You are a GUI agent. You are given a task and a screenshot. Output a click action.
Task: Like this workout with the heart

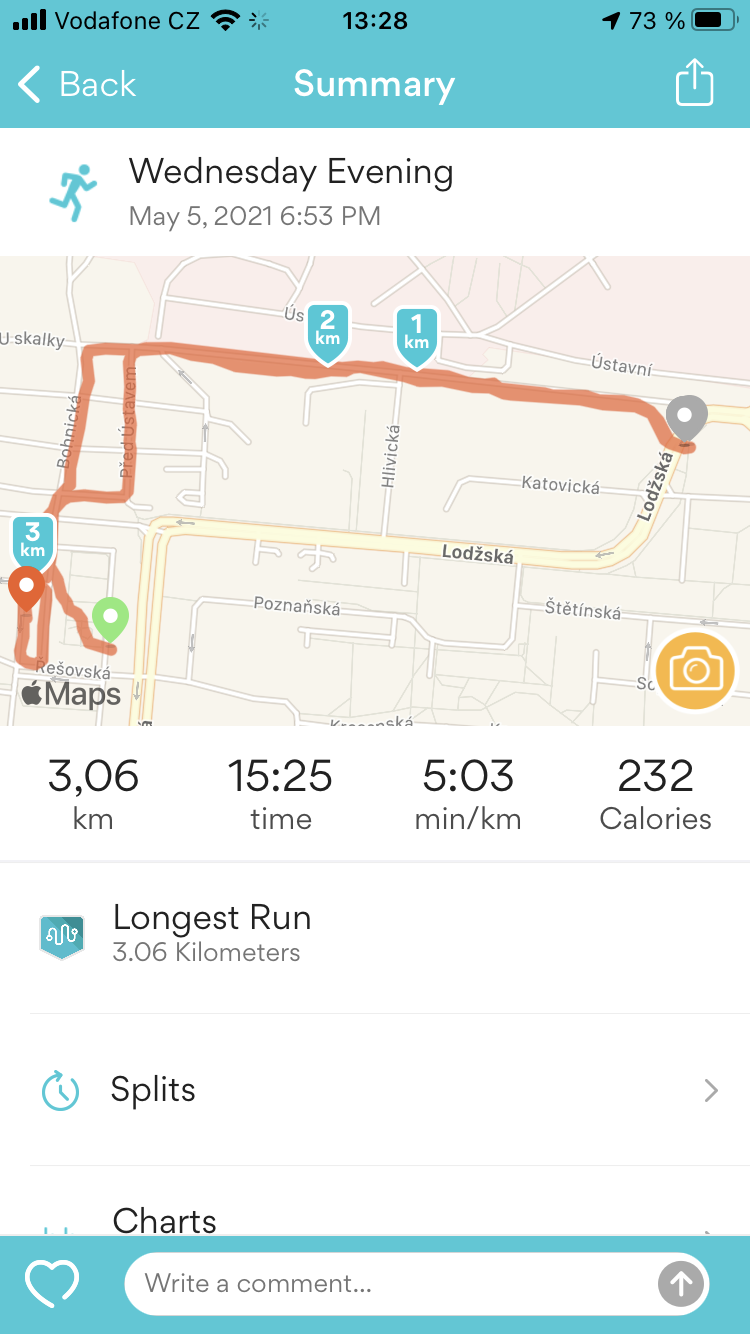(x=52, y=1284)
